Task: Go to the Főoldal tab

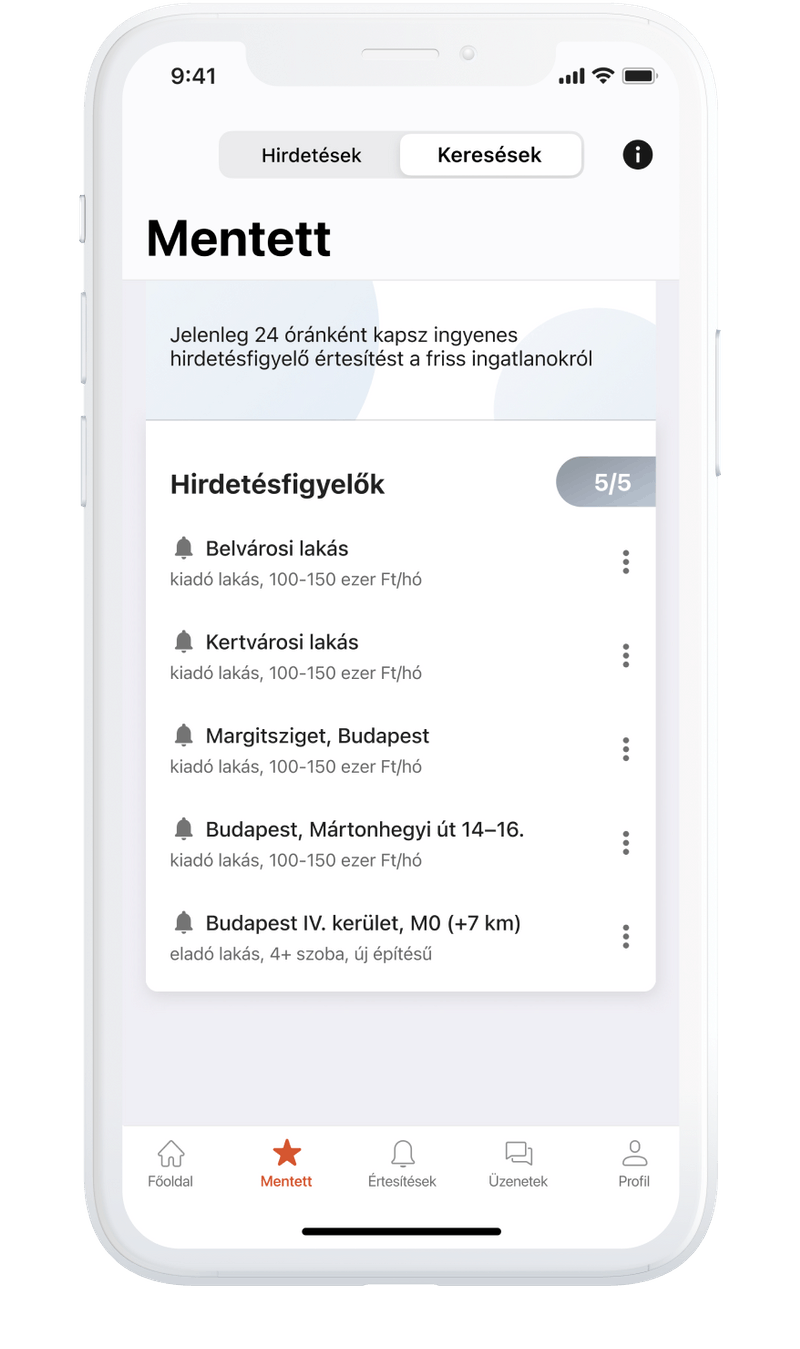Action: click(x=171, y=1165)
